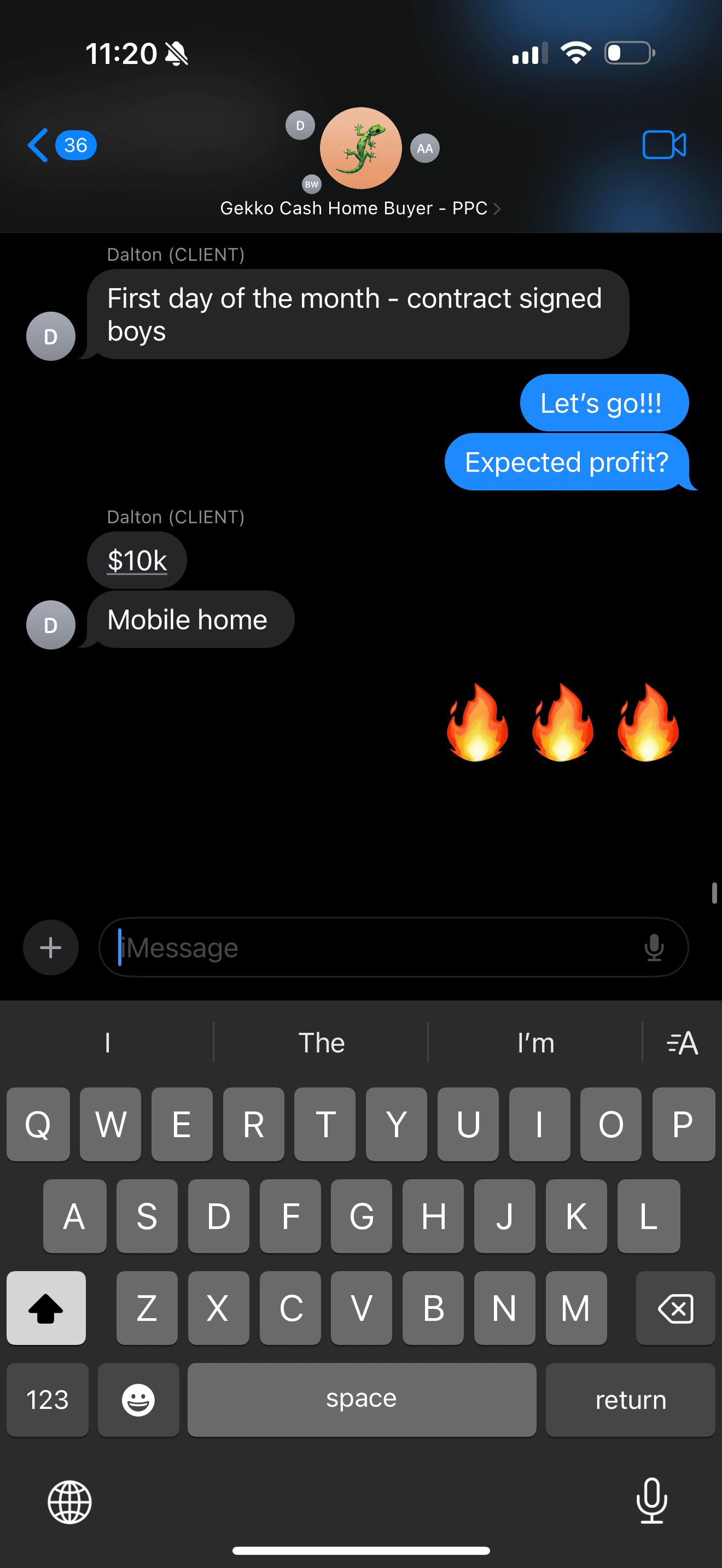Open iMessage apps with the plus icon
Image resolution: width=722 pixels, height=1568 pixels.
click(x=50, y=947)
